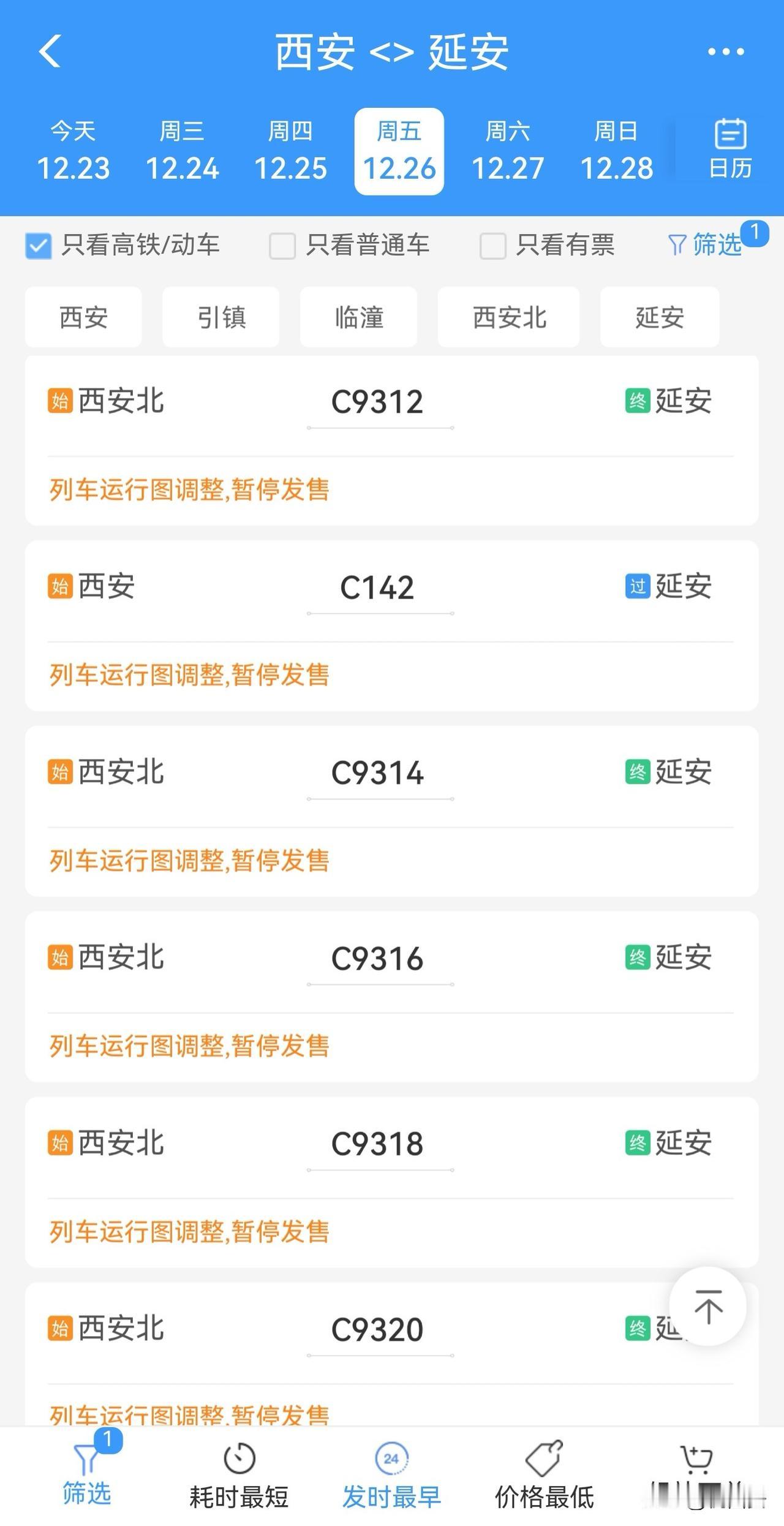Select 发时最早 sorting

391,1478
